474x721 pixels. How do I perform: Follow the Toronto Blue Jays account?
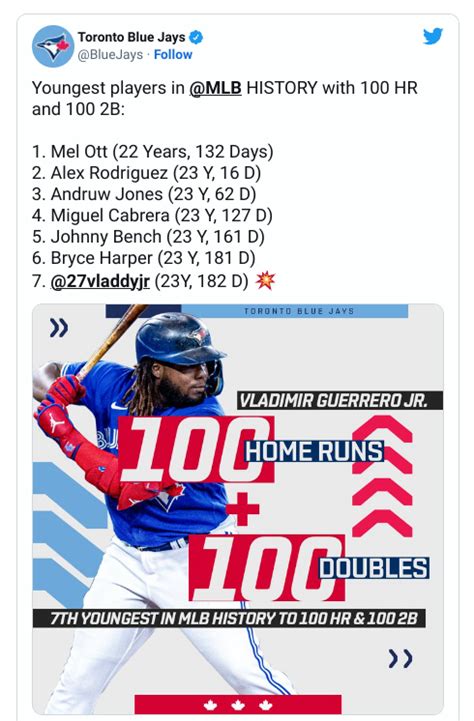(x=173, y=55)
